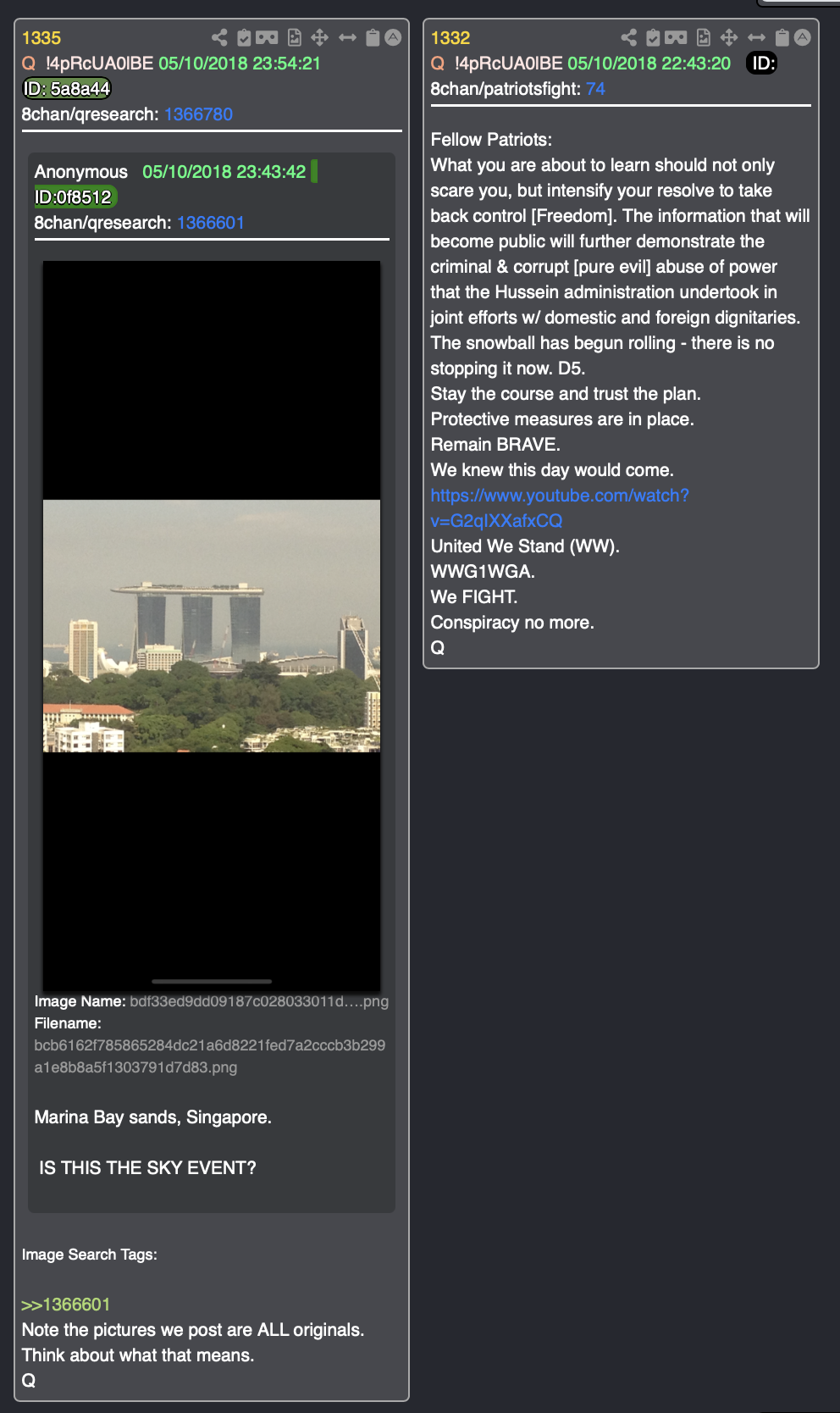This screenshot has height=1413, width=840.
Task: Tap the horizontal arrows icon on post 1335
Action: click(347, 37)
